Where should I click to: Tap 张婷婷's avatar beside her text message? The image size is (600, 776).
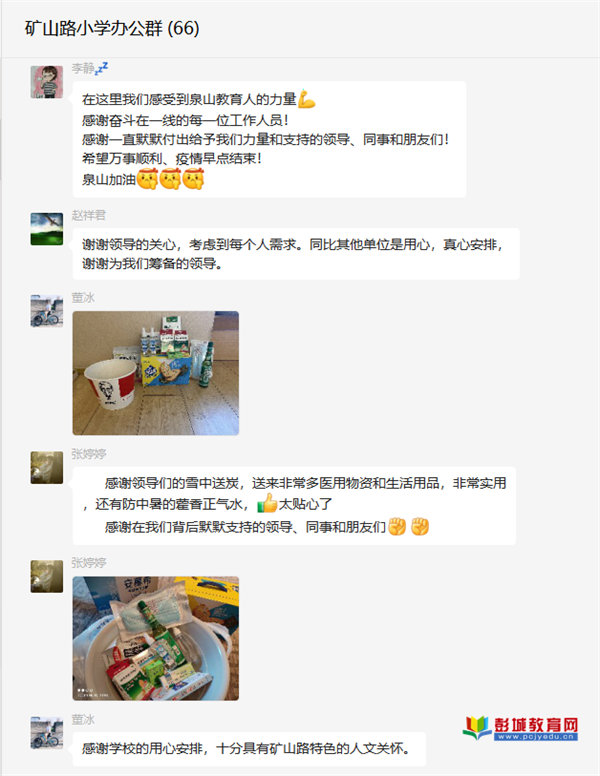click(x=47, y=467)
